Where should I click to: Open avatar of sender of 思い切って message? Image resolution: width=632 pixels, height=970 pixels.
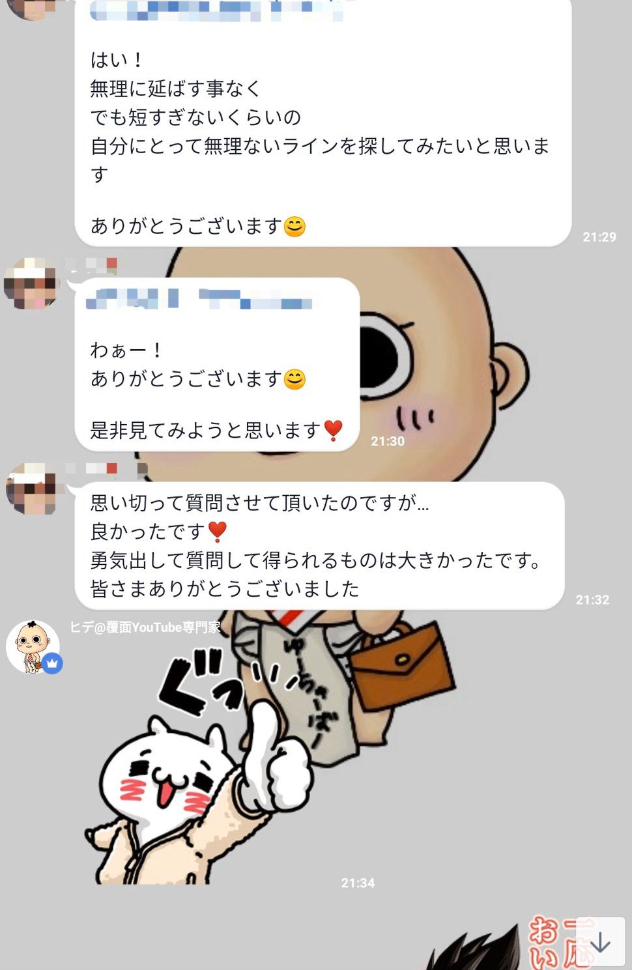31,488
